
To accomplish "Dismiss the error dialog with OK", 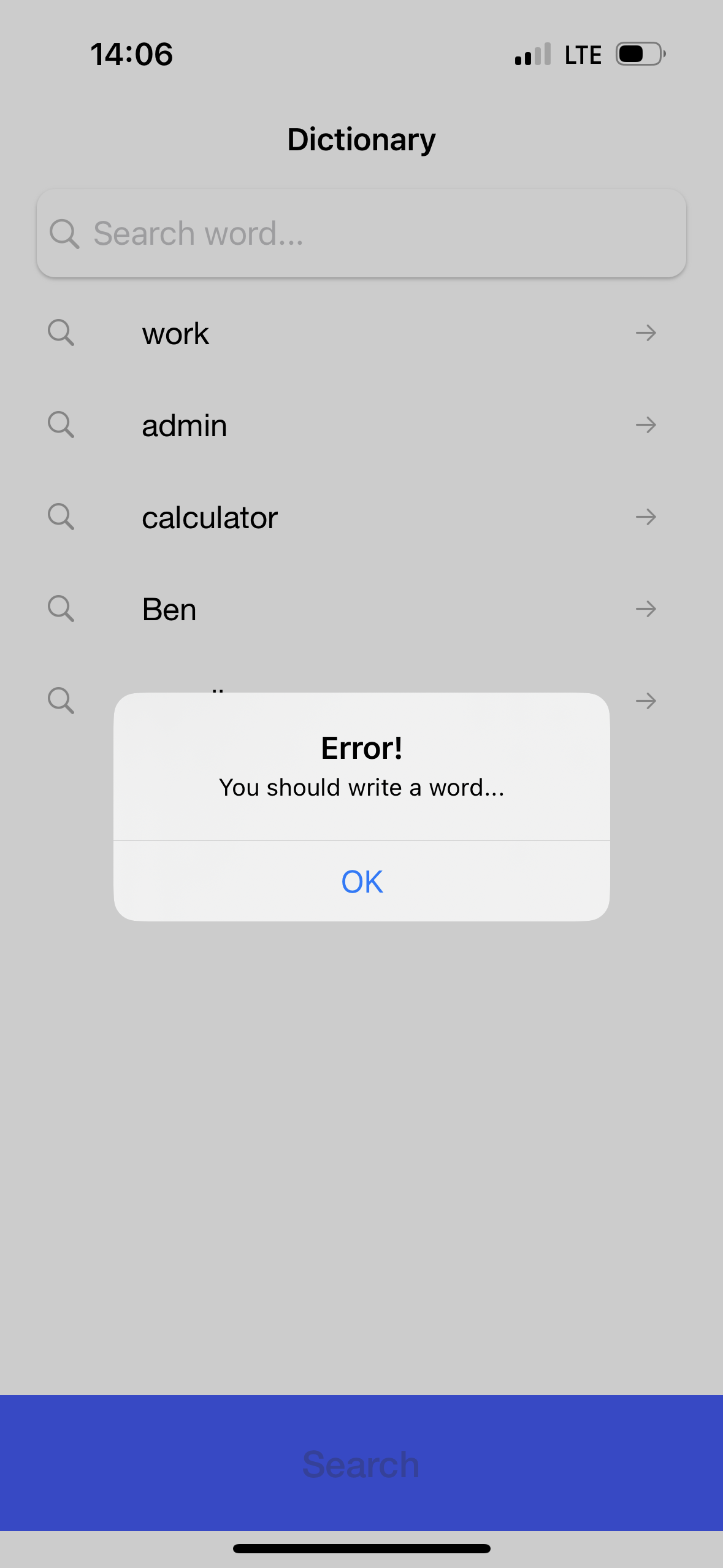I will [x=361, y=881].
